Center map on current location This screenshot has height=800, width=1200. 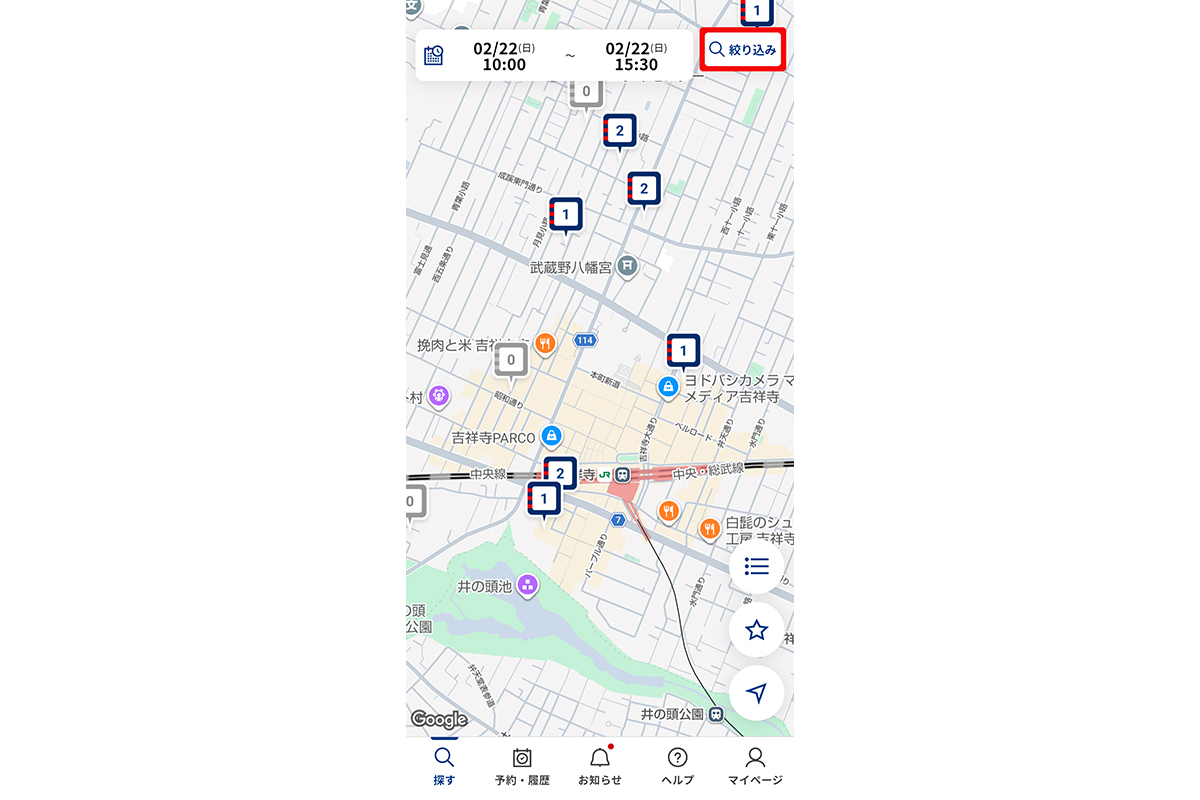(x=757, y=693)
